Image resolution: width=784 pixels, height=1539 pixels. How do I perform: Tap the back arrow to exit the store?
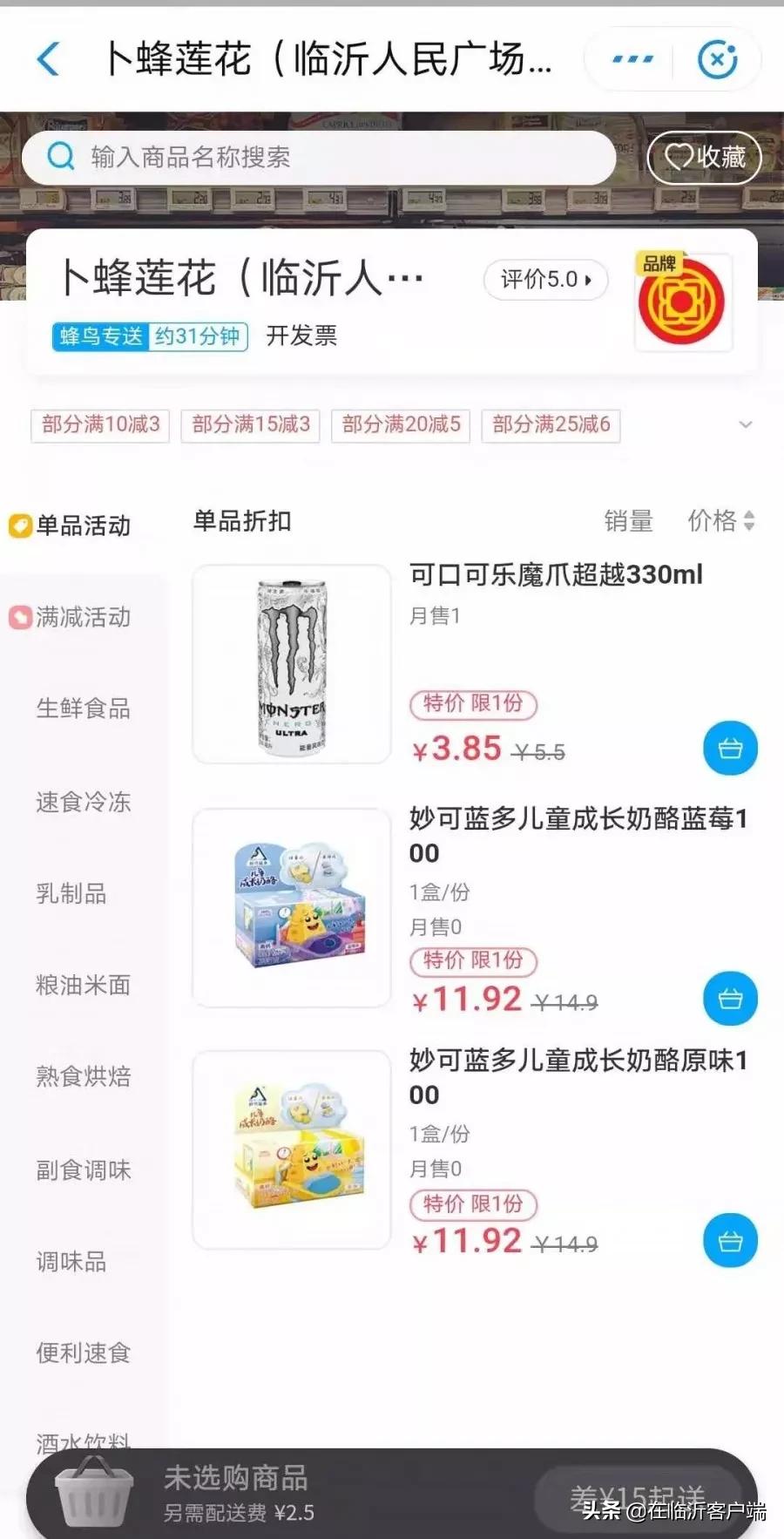[x=50, y=59]
